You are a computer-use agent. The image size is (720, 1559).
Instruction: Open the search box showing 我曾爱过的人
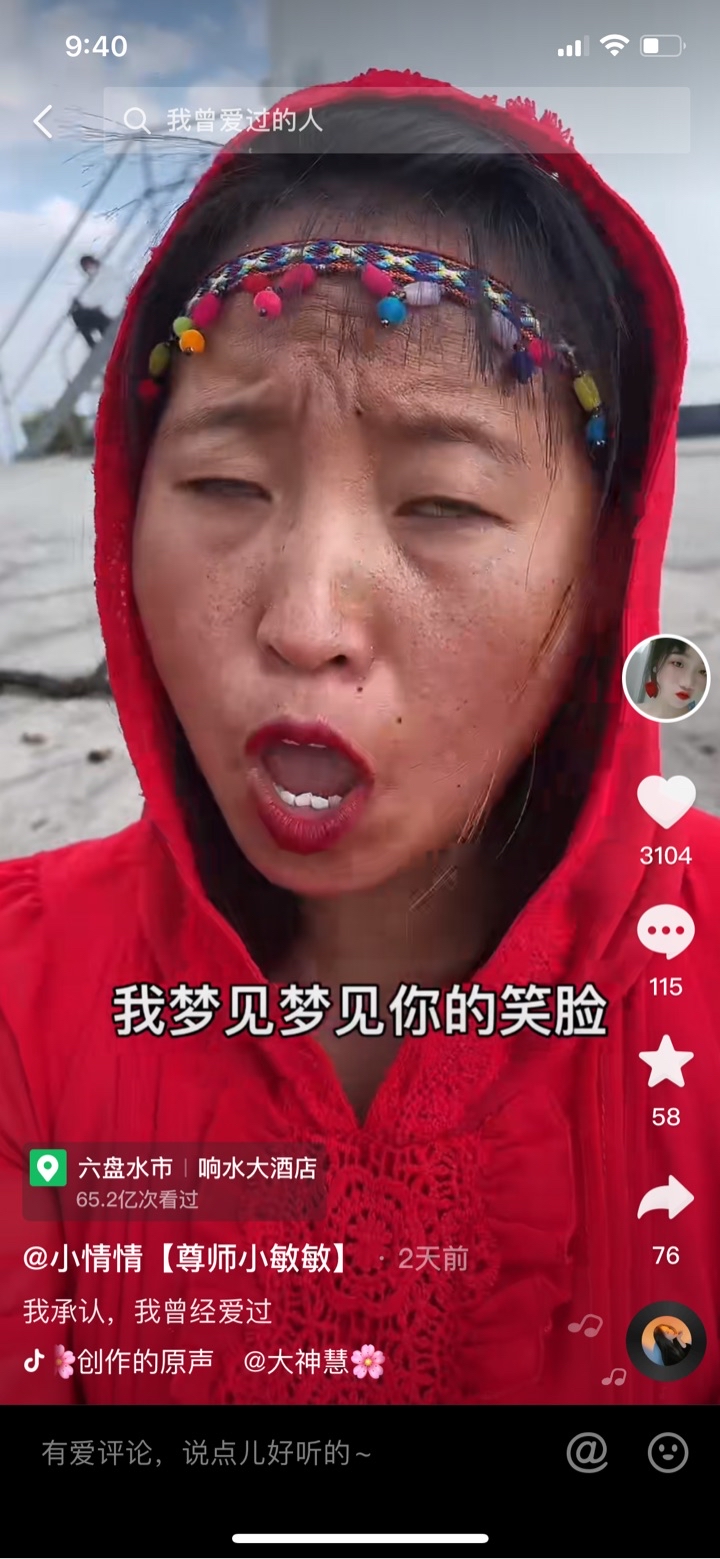(396, 120)
